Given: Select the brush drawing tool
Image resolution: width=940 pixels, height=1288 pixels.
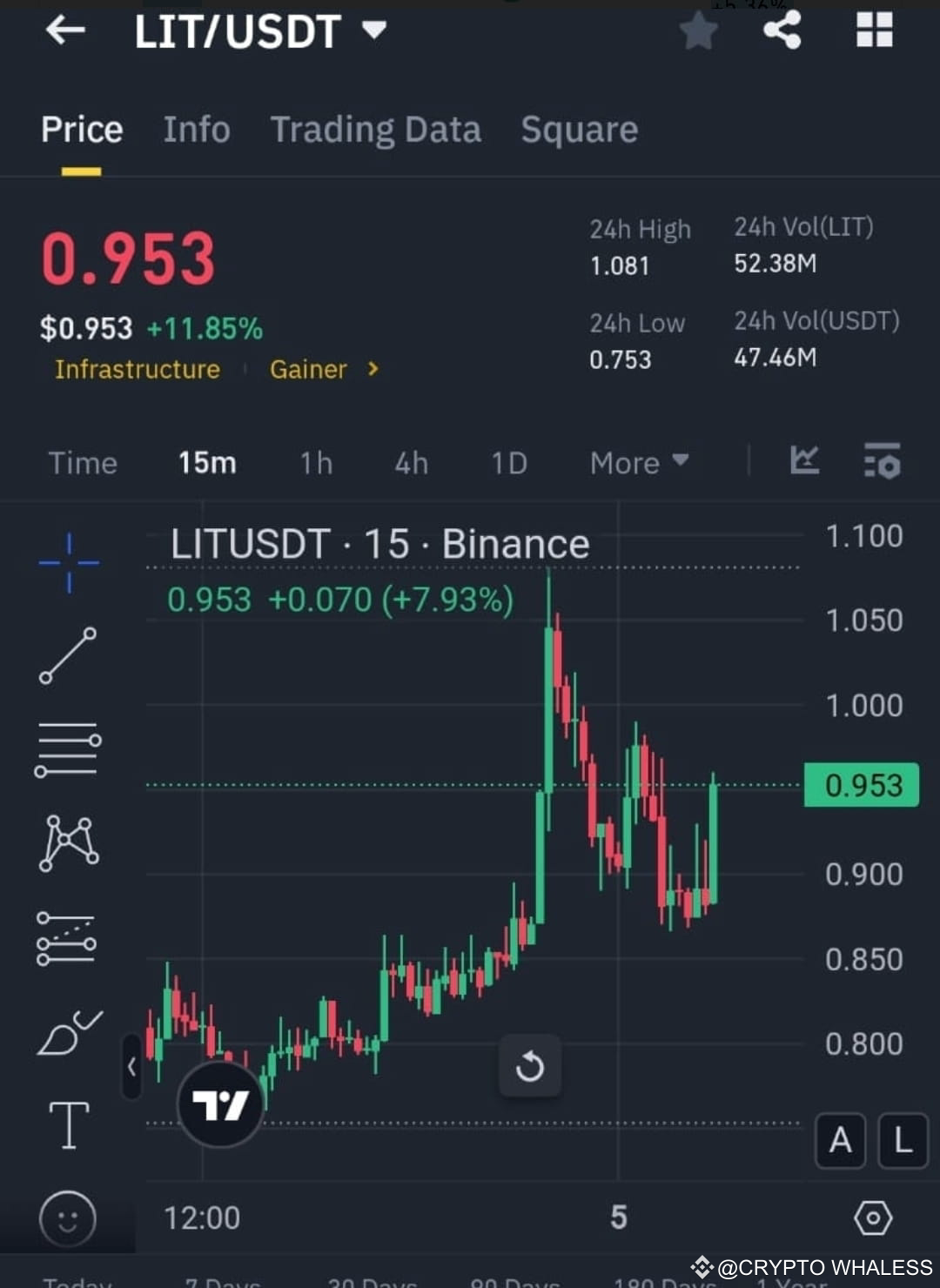Looking at the screenshot, I should point(68,1031).
